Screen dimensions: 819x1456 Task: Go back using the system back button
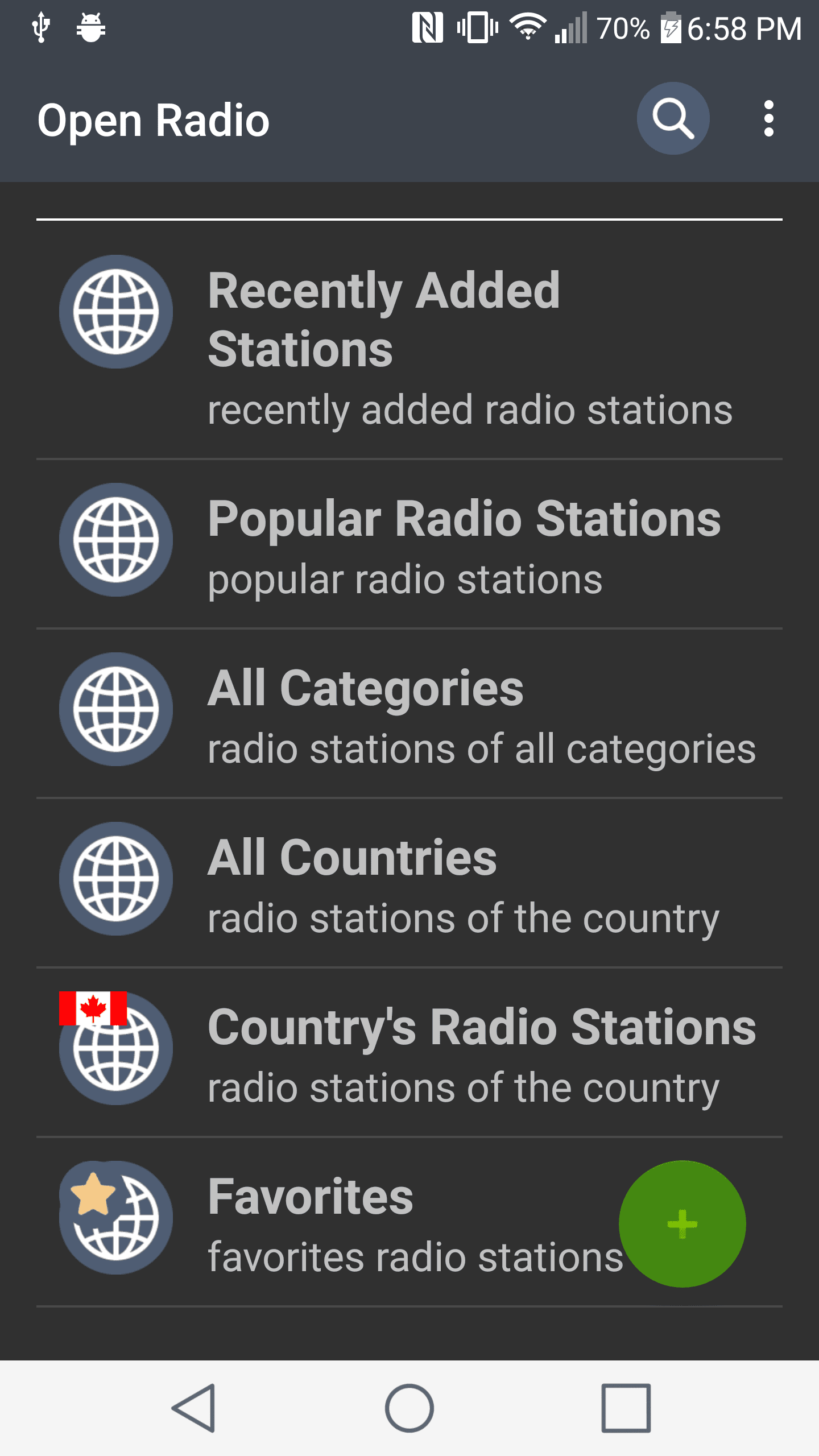193,1408
